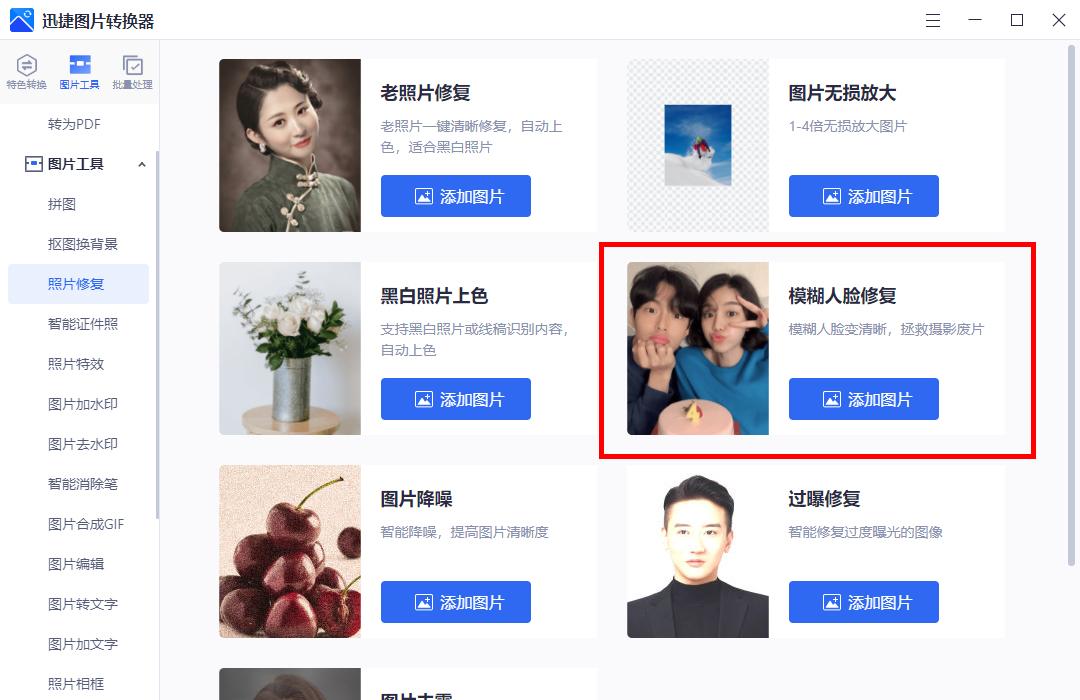Open 图片去水印 tool
Image resolution: width=1080 pixels, height=700 pixels.
[82, 444]
